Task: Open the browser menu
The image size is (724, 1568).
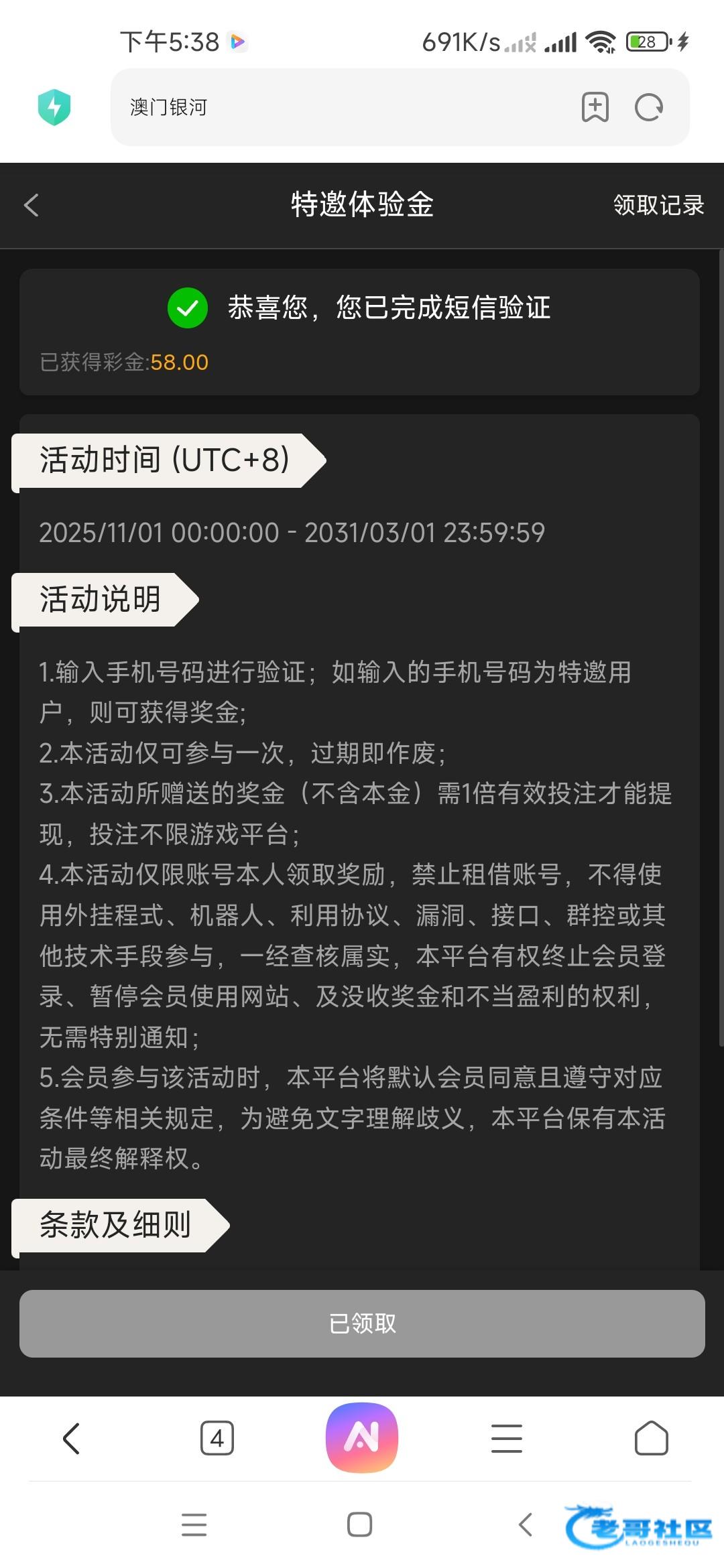Action: [507, 1439]
